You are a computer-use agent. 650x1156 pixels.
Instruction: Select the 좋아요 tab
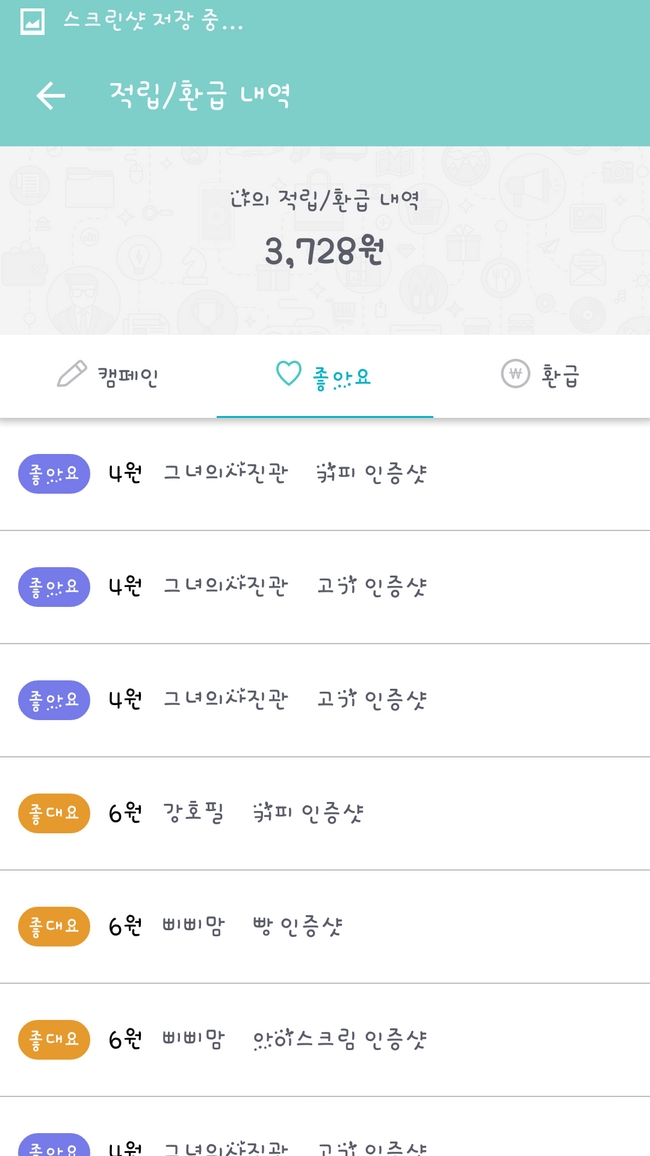tap(324, 376)
